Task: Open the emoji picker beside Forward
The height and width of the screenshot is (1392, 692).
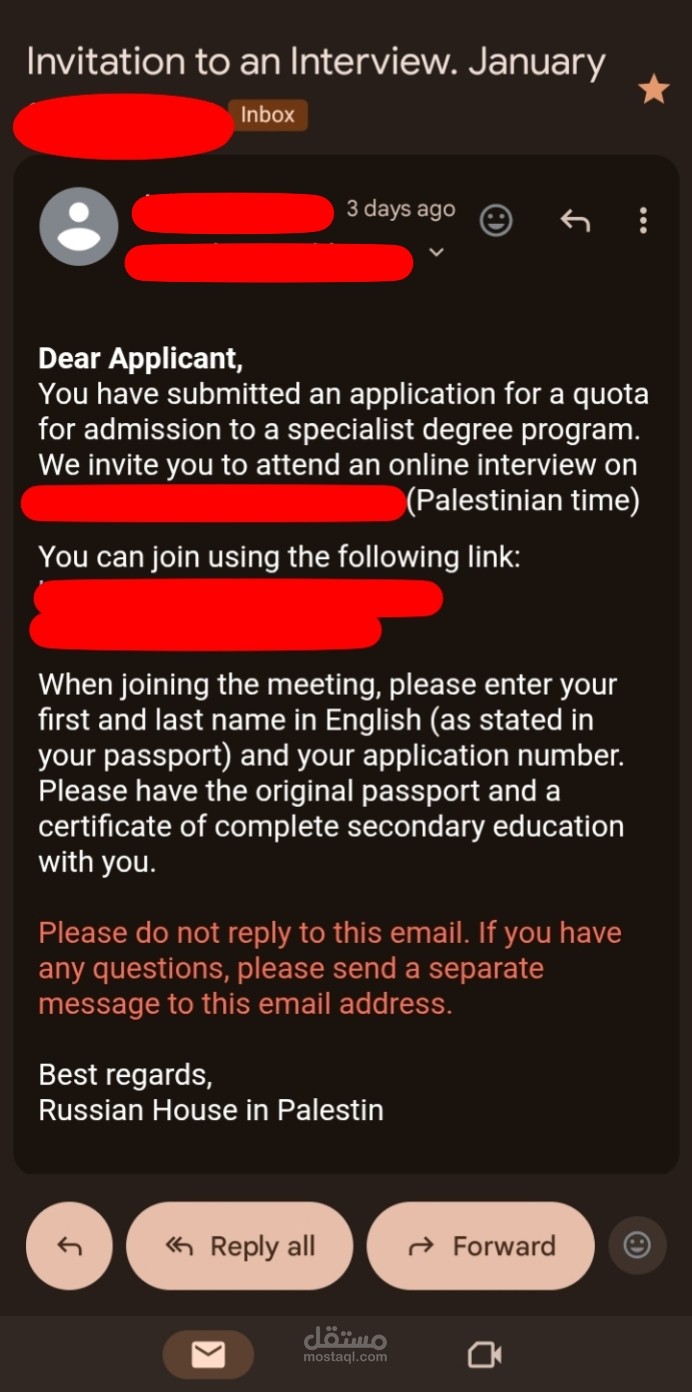Action: coord(637,1245)
